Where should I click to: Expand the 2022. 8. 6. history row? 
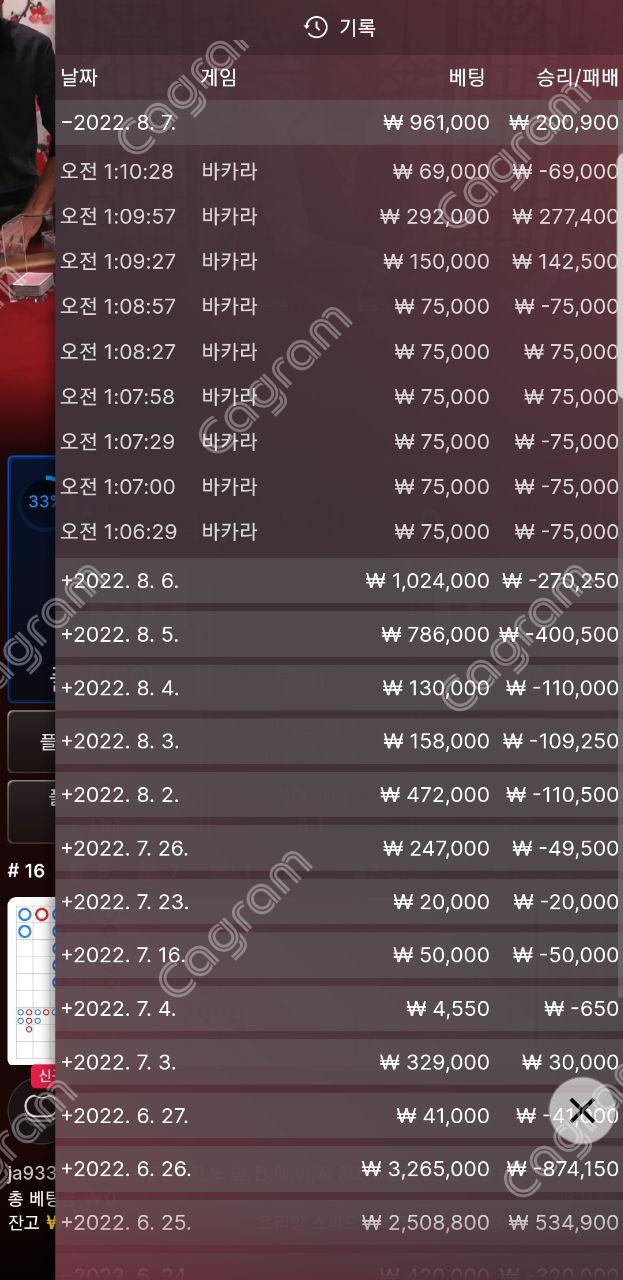[x=120, y=581]
